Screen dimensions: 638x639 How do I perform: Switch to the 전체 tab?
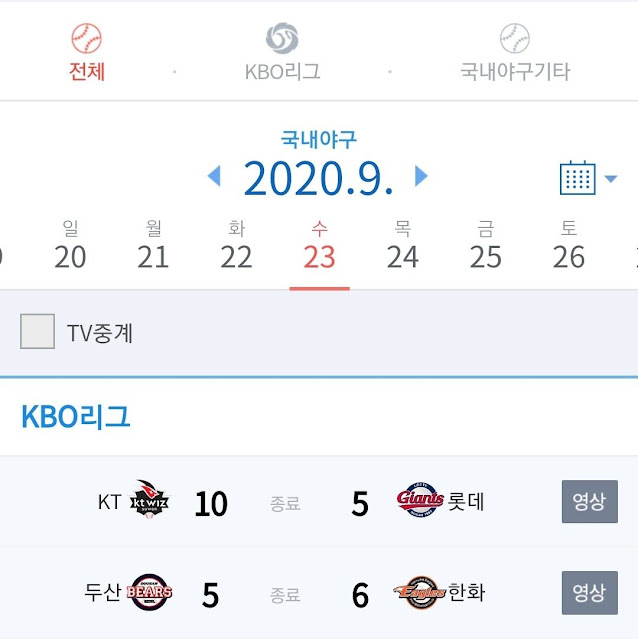pos(87,53)
